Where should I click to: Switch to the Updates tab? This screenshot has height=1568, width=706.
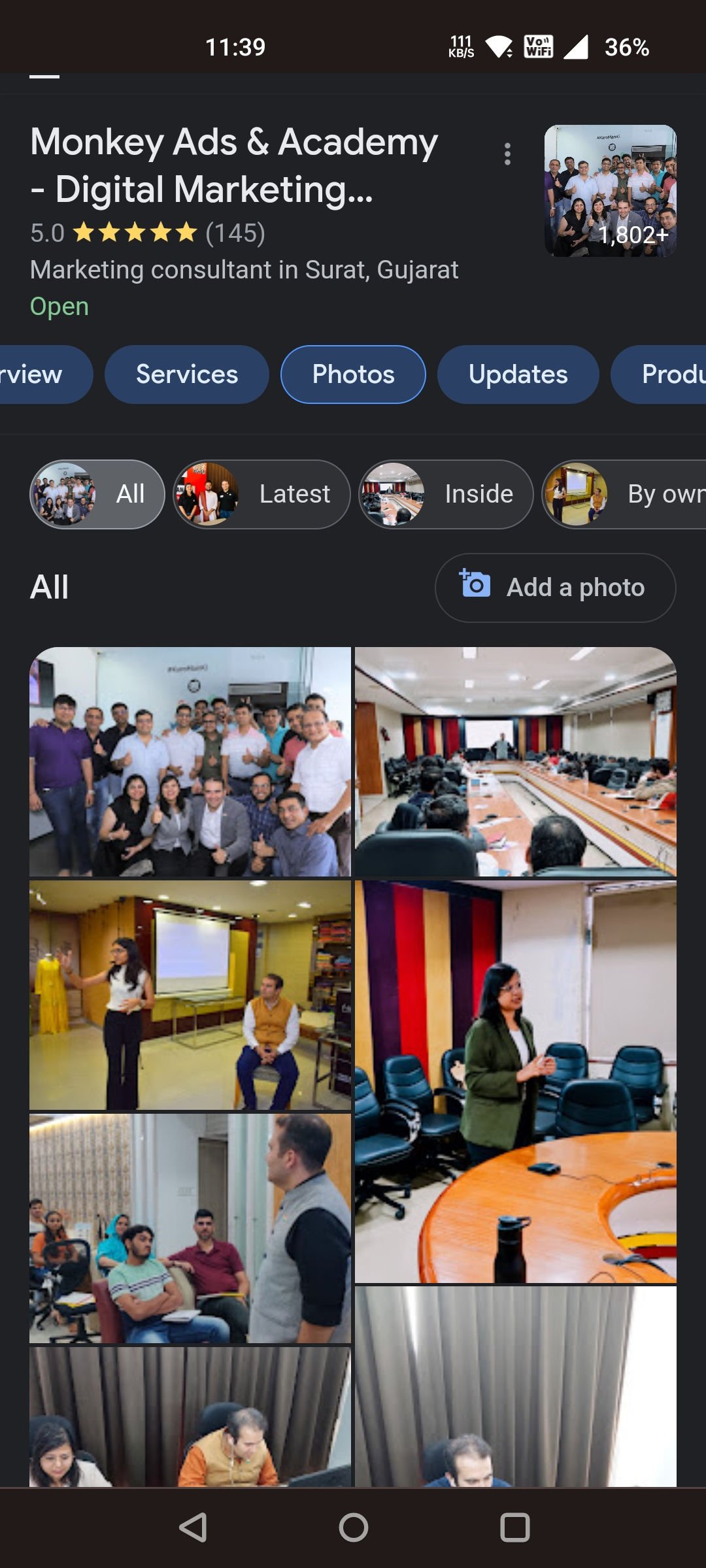pyautogui.click(x=518, y=375)
